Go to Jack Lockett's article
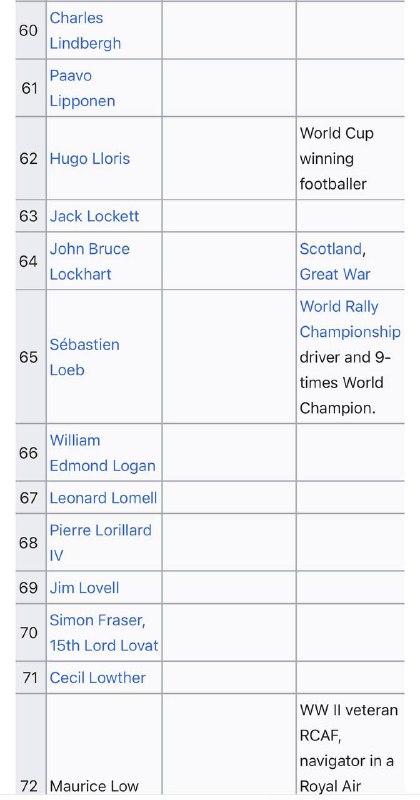The width and height of the screenshot is (420, 800). 94,216
